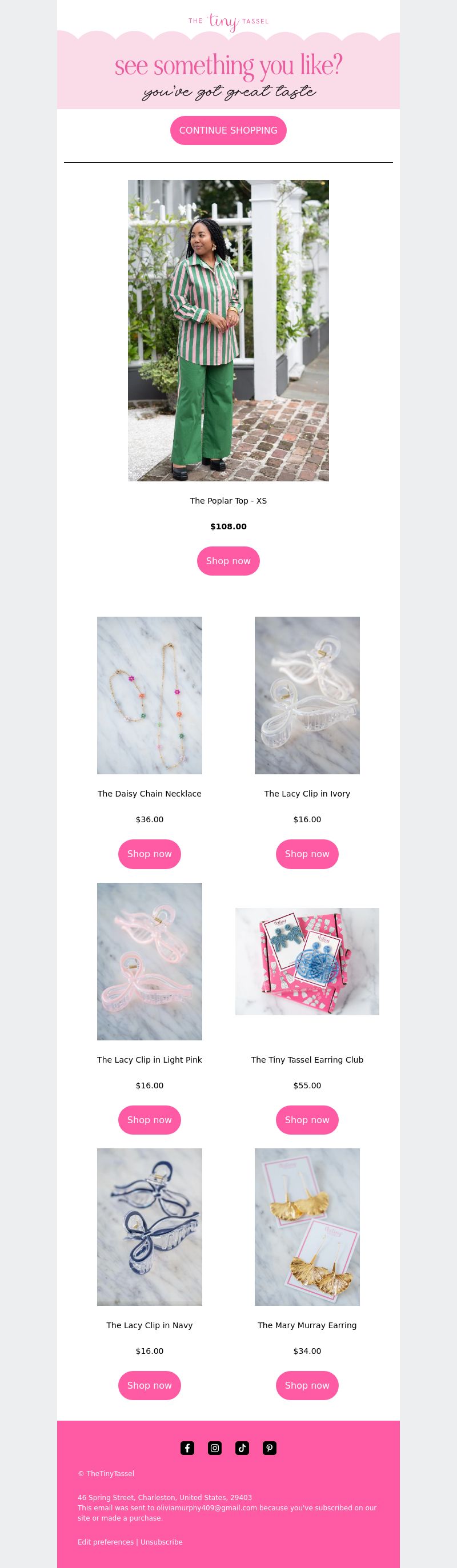The width and height of the screenshot is (457, 1568).
Task: Shop now for Lacy Clip in Navy
Action: point(149,1385)
